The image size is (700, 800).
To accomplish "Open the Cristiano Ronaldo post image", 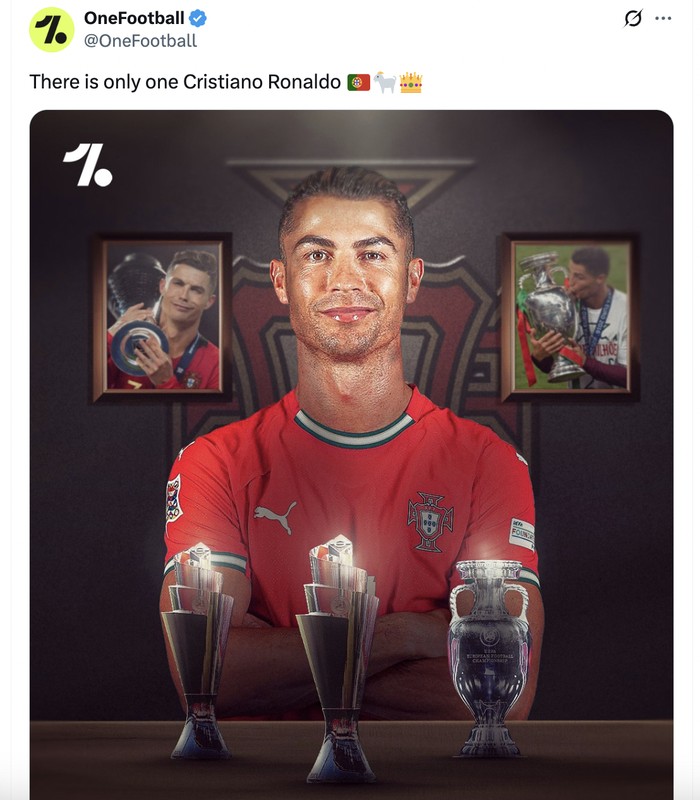I will click(351, 450).
